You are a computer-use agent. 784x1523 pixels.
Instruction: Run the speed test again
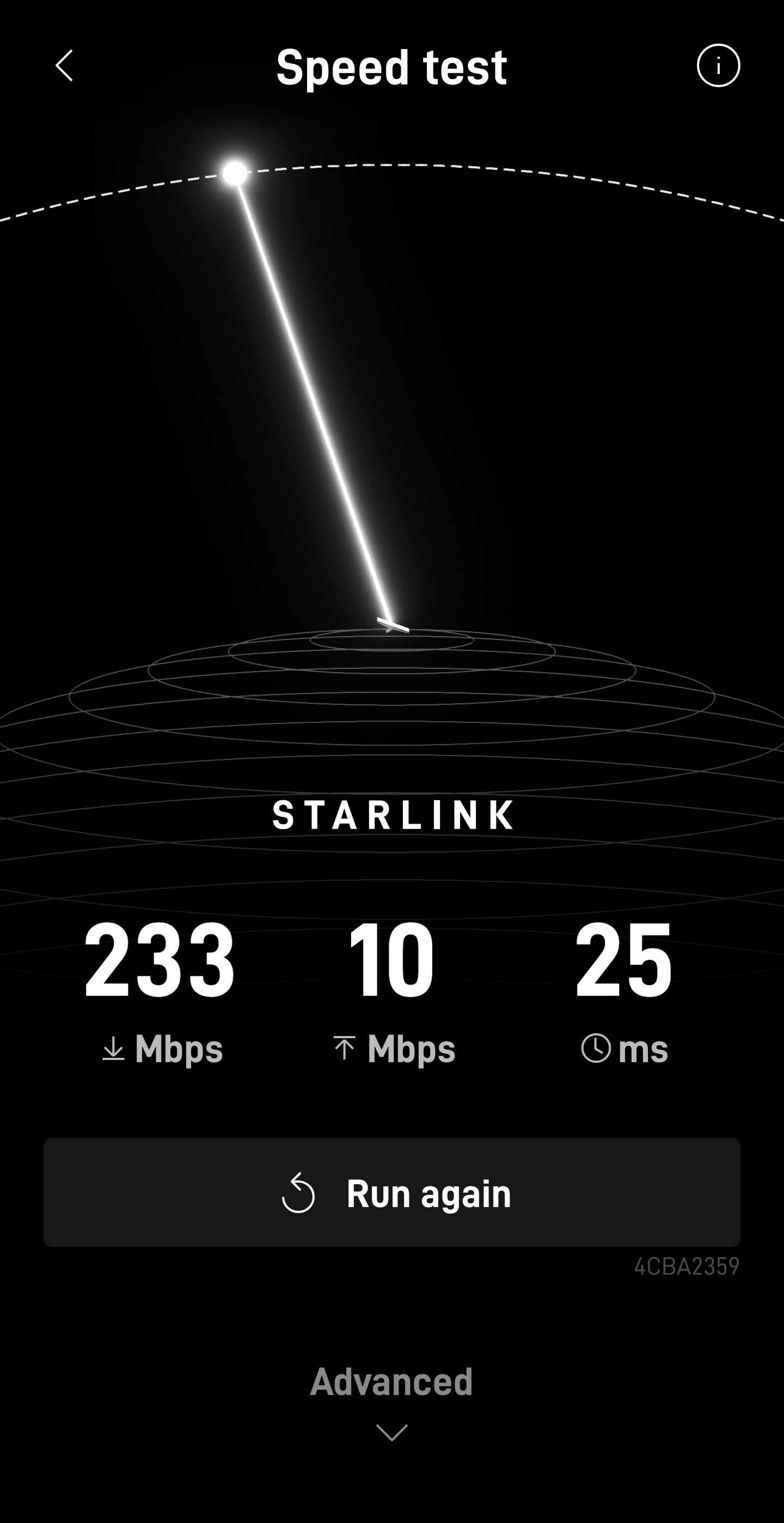tap(391, 1192)
